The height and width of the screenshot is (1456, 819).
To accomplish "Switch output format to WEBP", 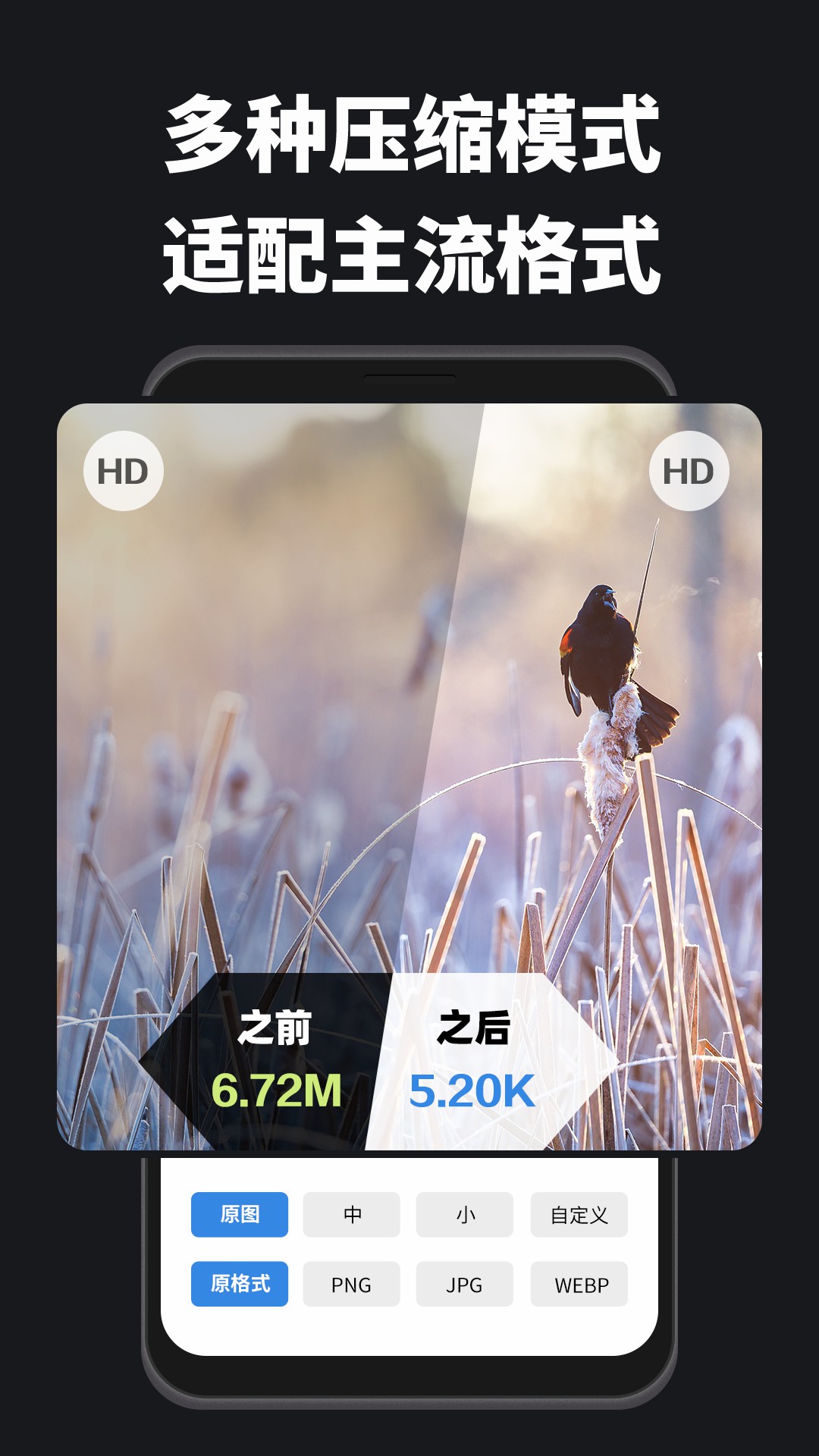I will point(582,1284).
